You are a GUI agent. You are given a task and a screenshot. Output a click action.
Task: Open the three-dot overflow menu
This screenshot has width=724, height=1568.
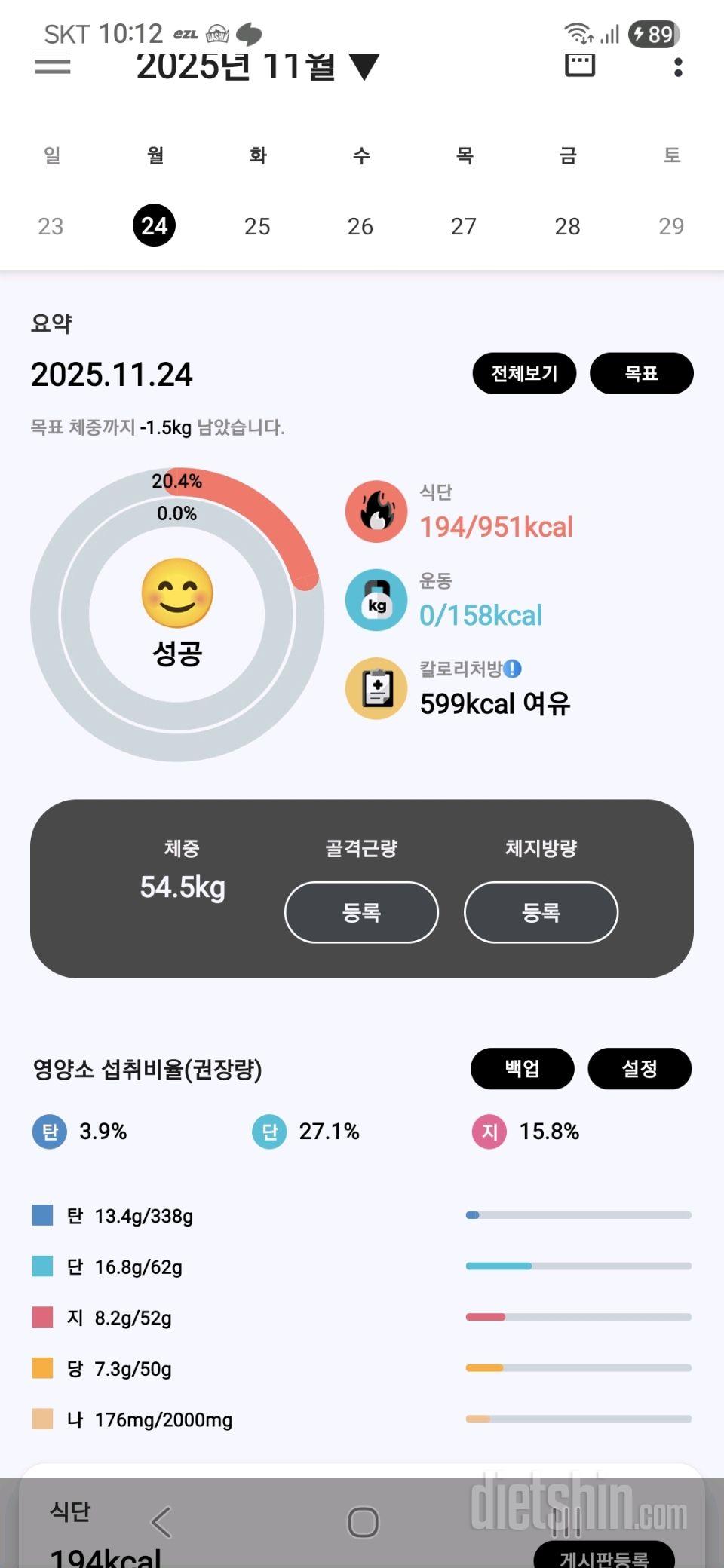point(678,66)
